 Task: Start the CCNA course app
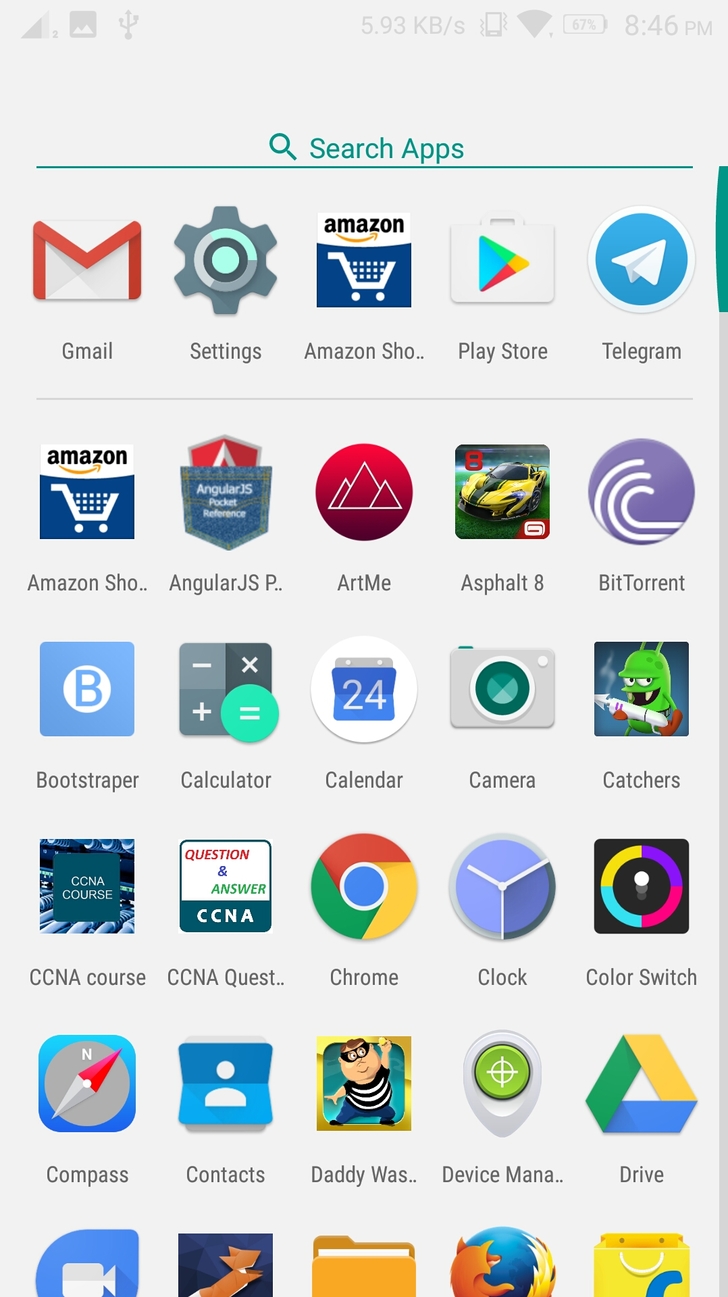point(87,886)
